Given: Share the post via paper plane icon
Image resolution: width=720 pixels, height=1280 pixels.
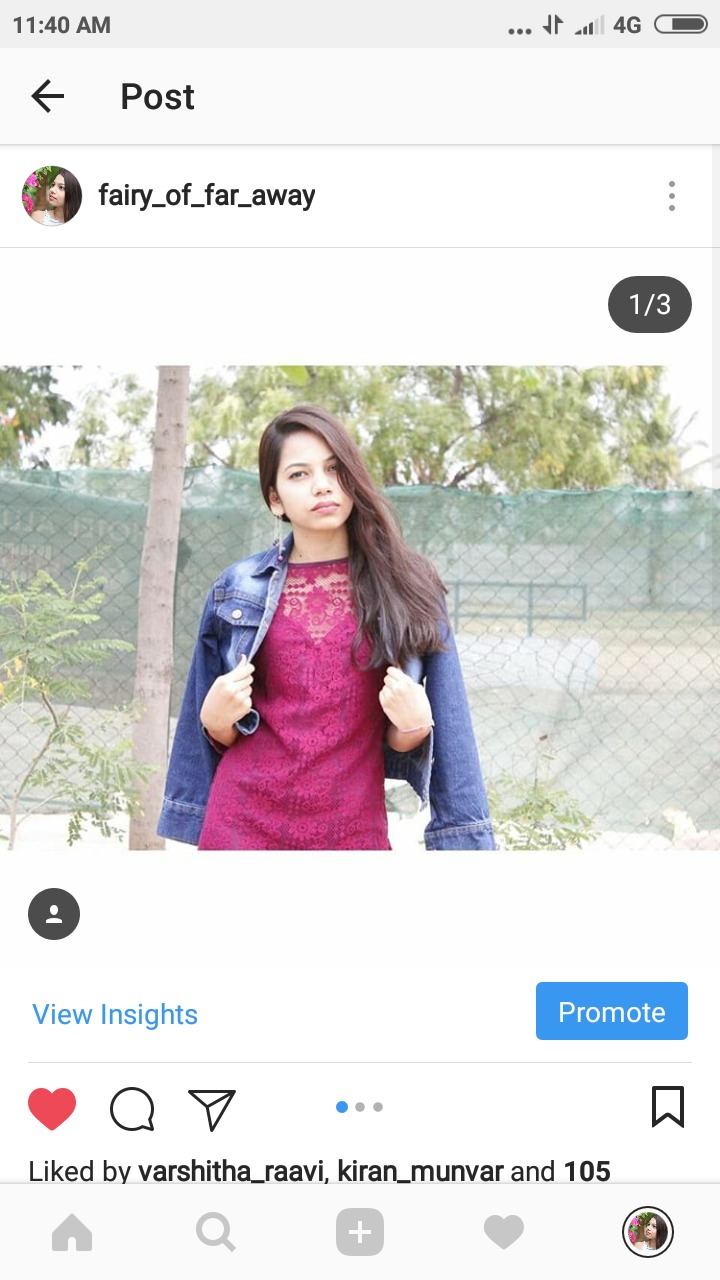Looking at the screenshot, I should (211, 1108).
